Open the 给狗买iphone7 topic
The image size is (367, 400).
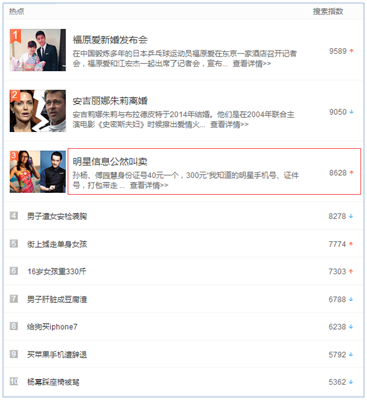52,327
